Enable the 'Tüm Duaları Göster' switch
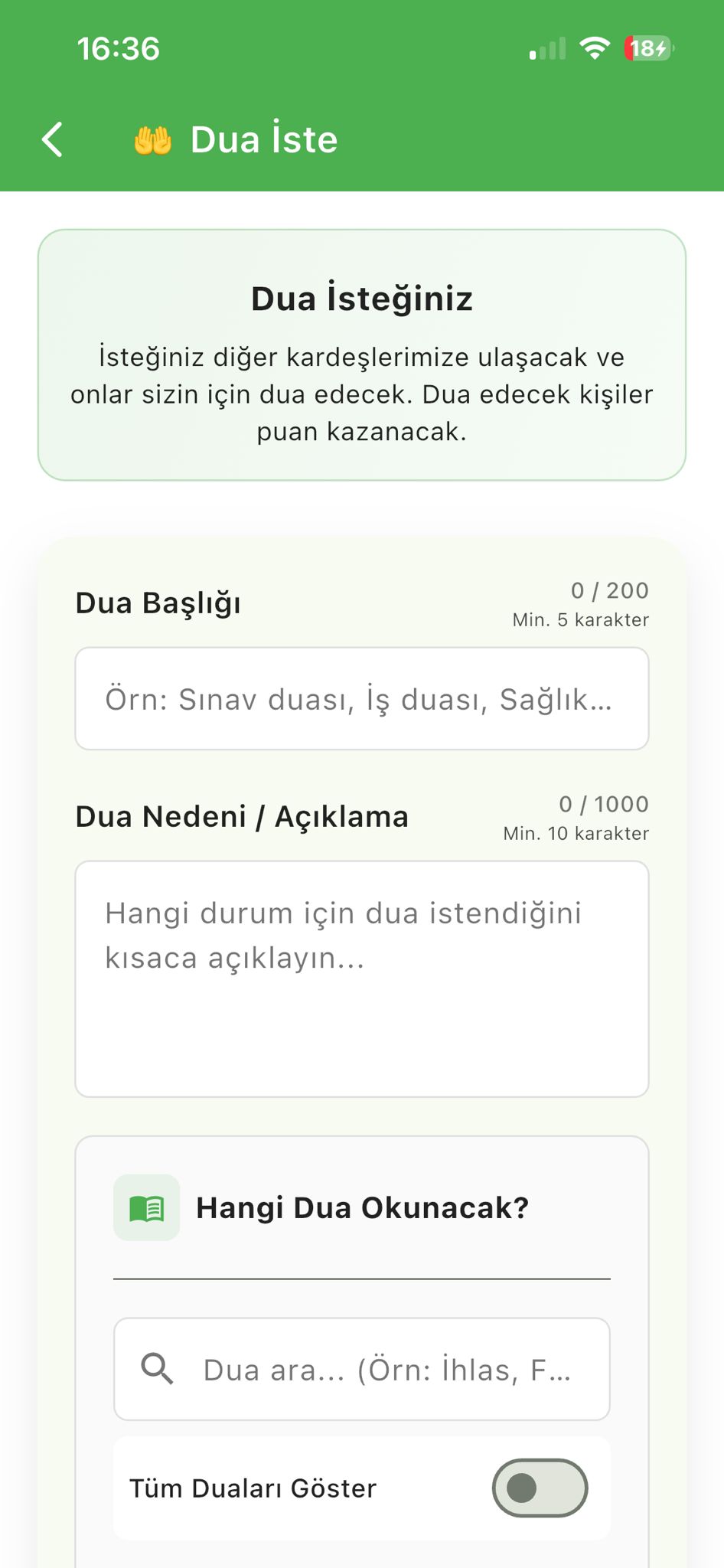This screenshot has height=1568, width=724. (540, 1487)
